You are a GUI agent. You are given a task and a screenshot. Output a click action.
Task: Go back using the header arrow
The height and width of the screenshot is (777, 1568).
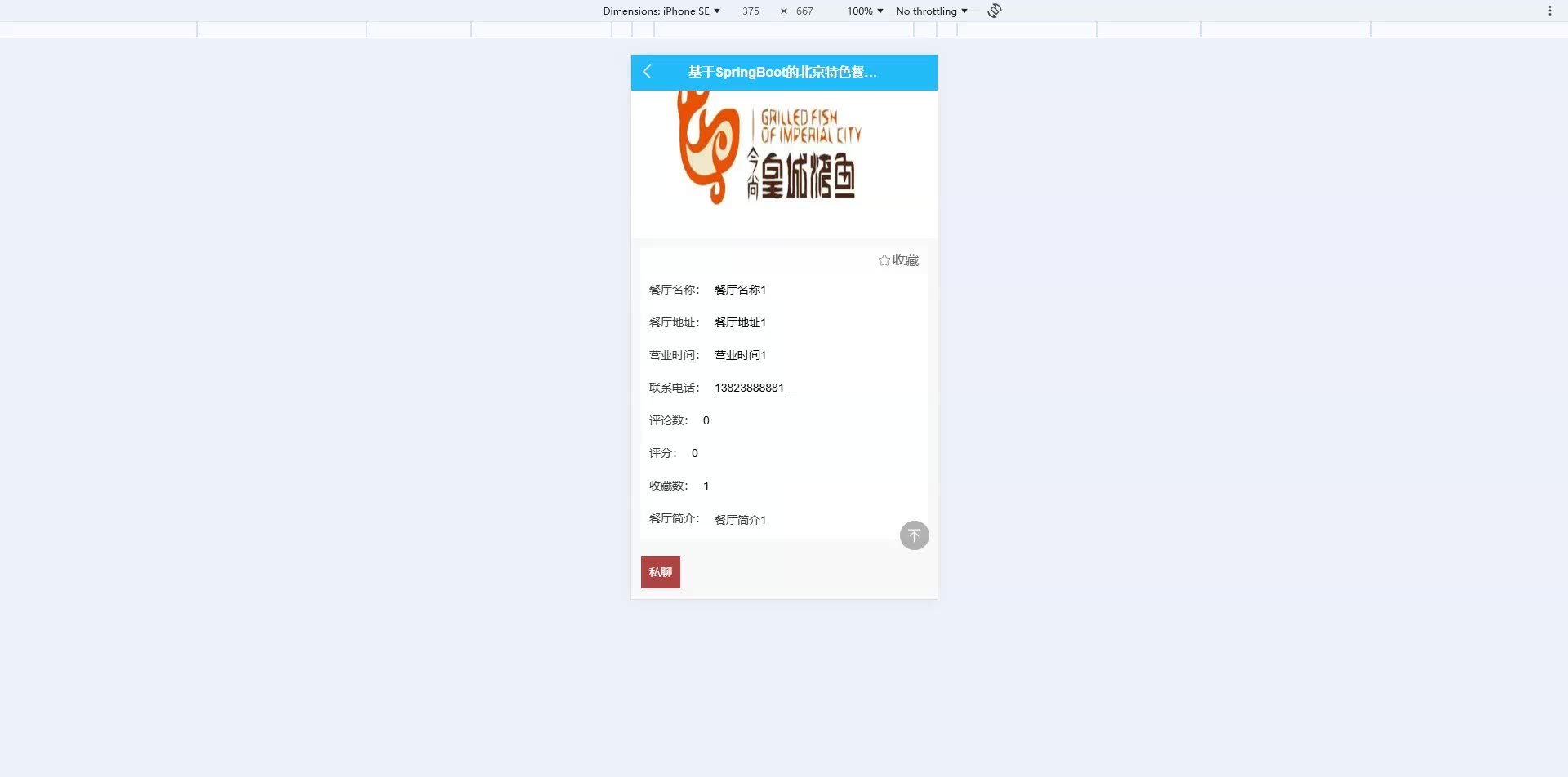[647, 72]
